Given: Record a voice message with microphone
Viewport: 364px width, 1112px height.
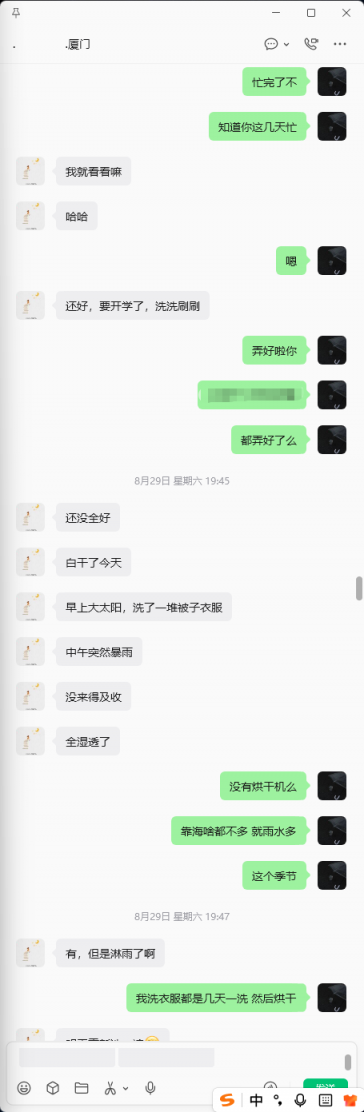Looking at the screenshot, I should pos(150,1087).
